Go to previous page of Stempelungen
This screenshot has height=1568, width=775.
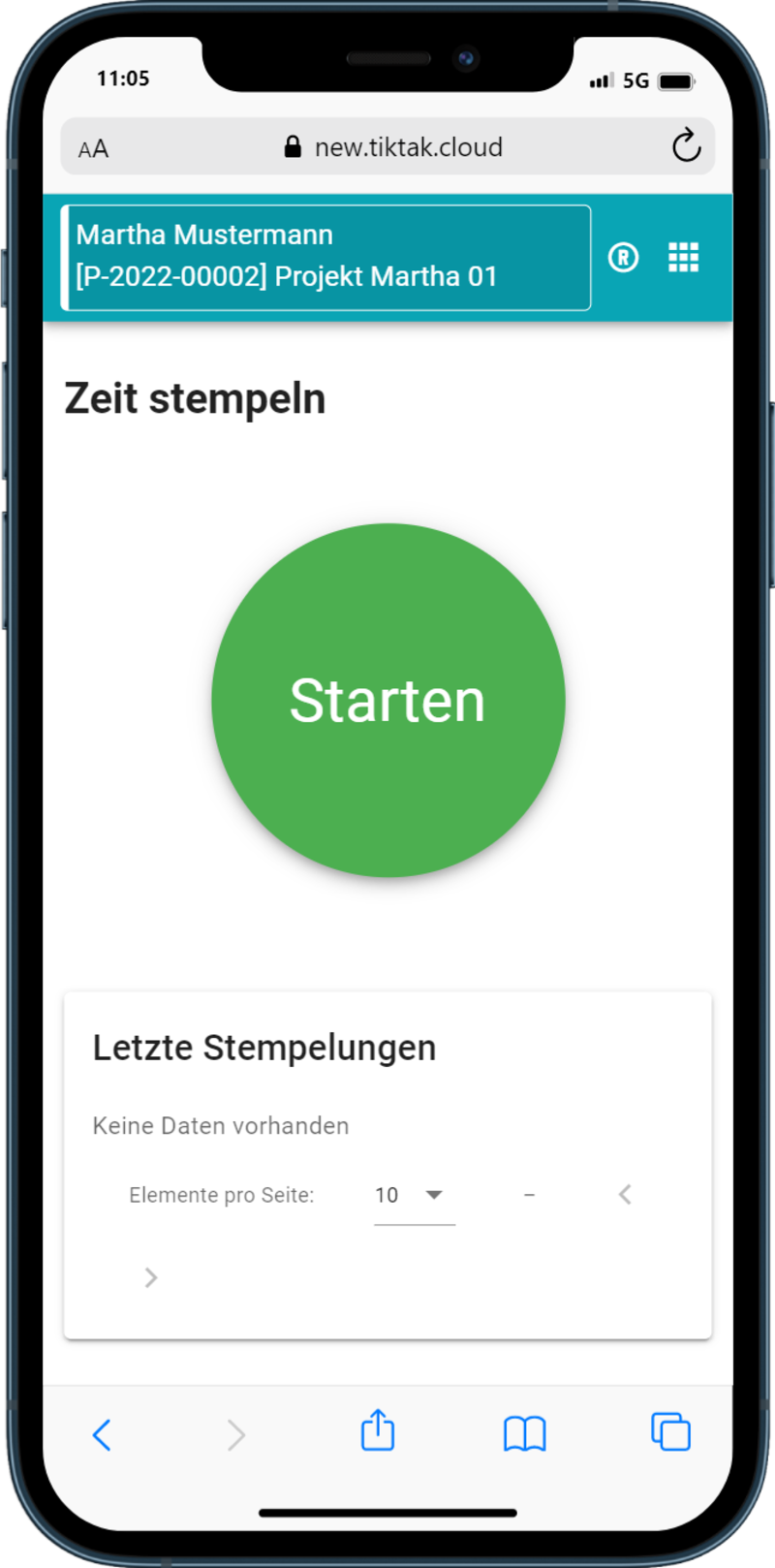coord(625,1195)
